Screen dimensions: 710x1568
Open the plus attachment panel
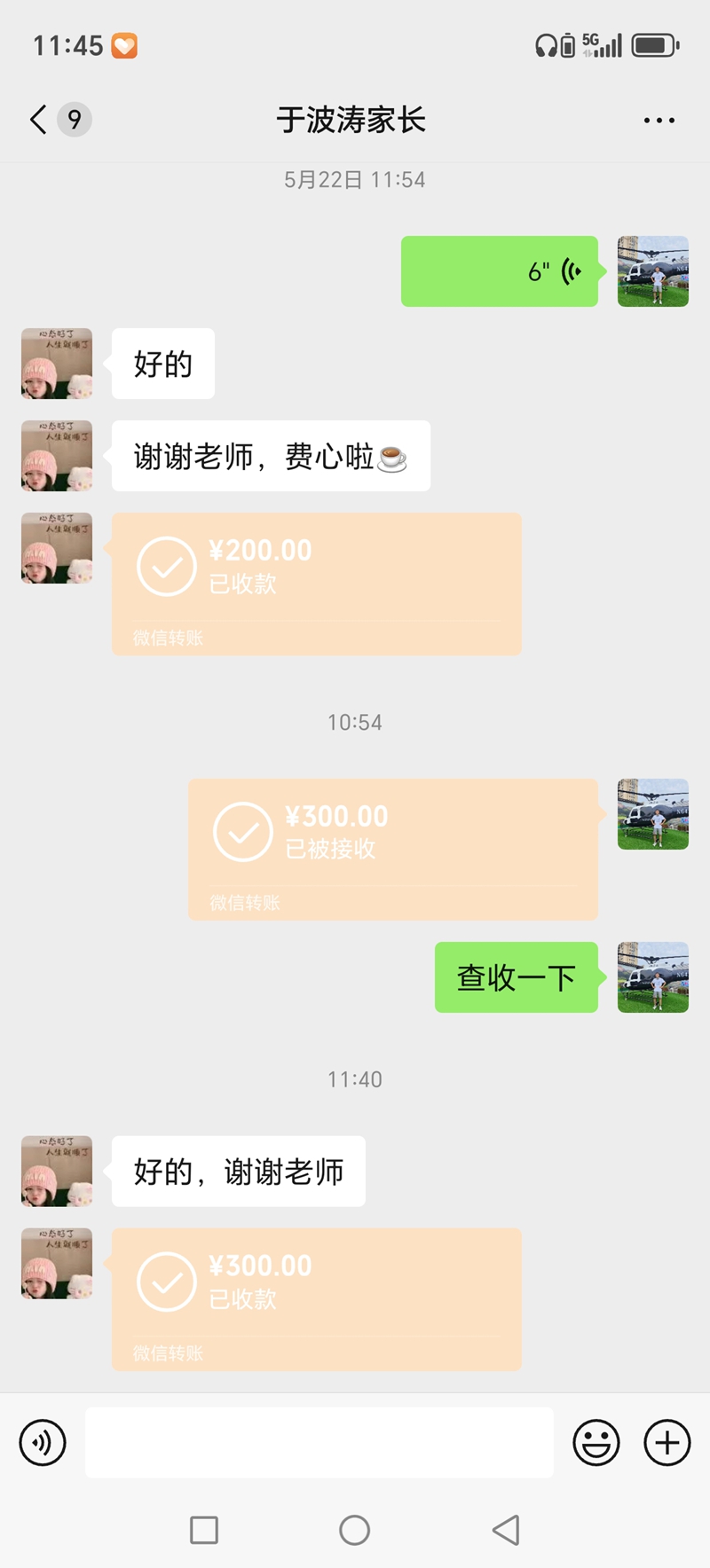667,1442
